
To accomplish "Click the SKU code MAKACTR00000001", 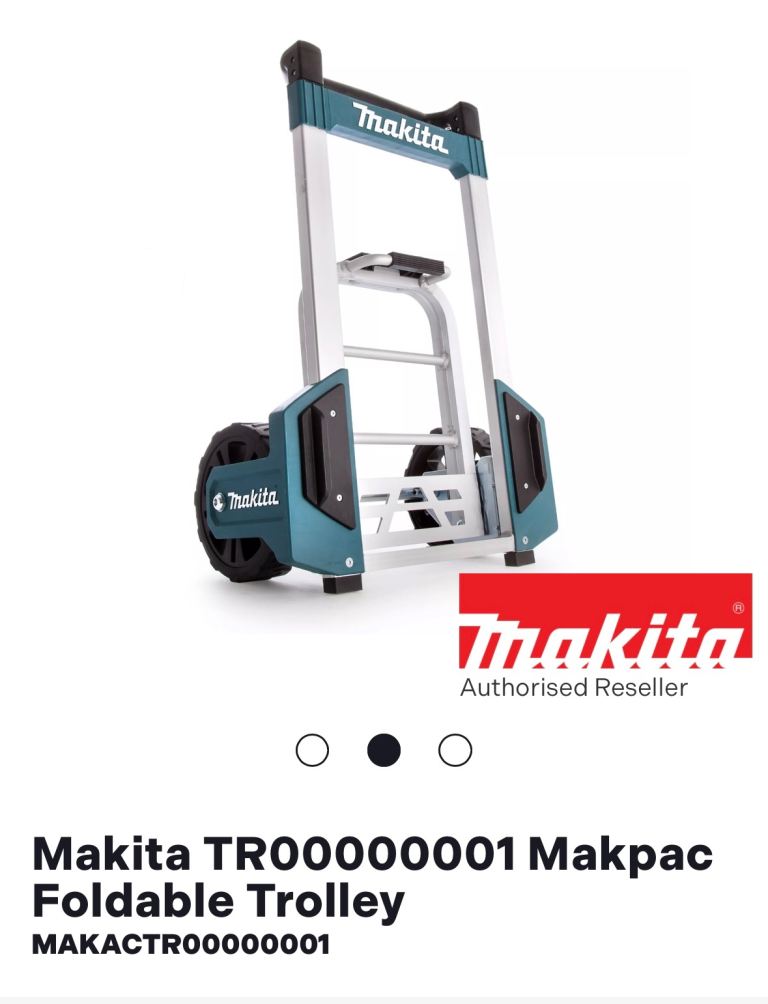I will pos(180,941).
